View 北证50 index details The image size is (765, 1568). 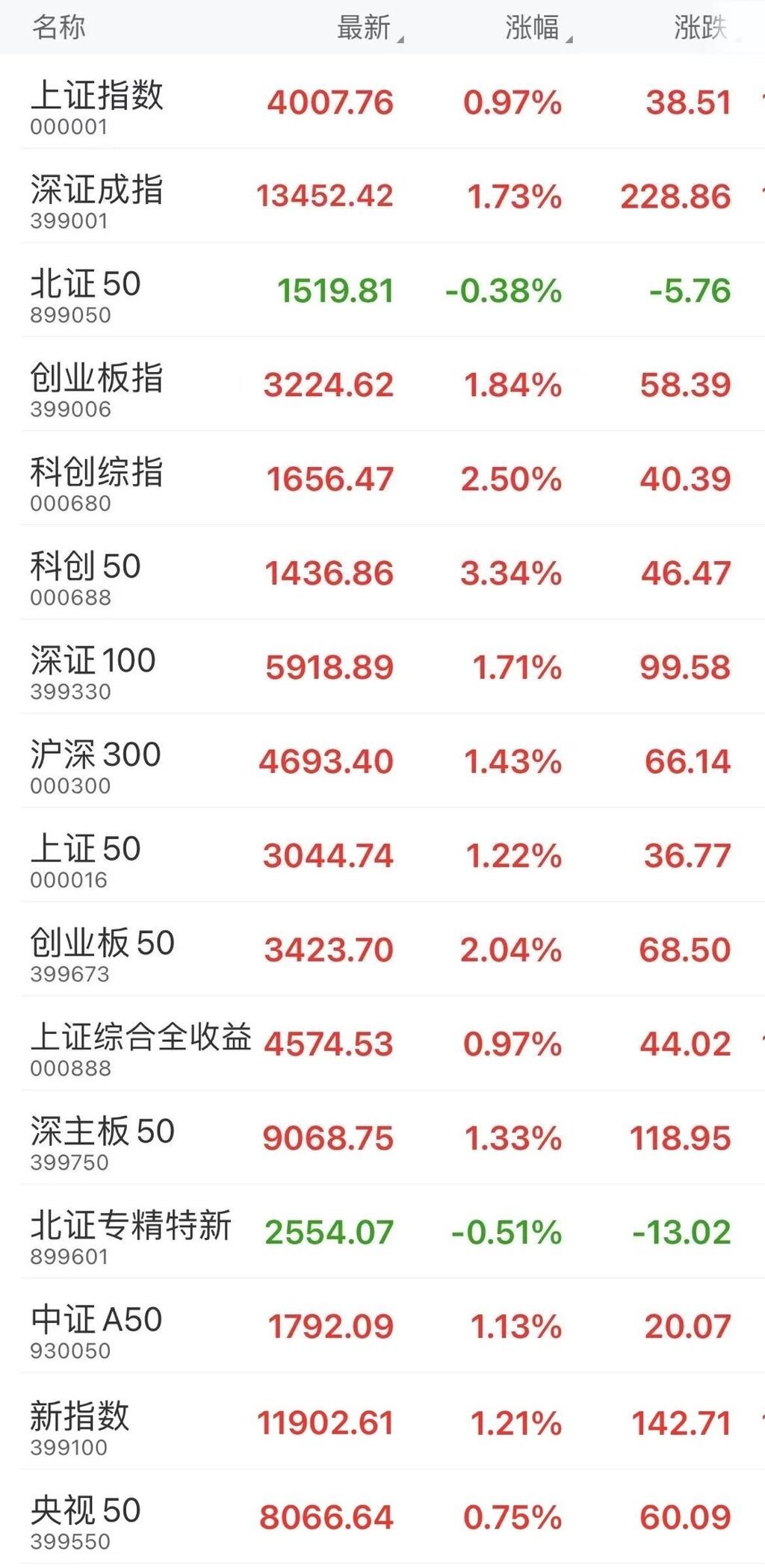coord(86,291)
